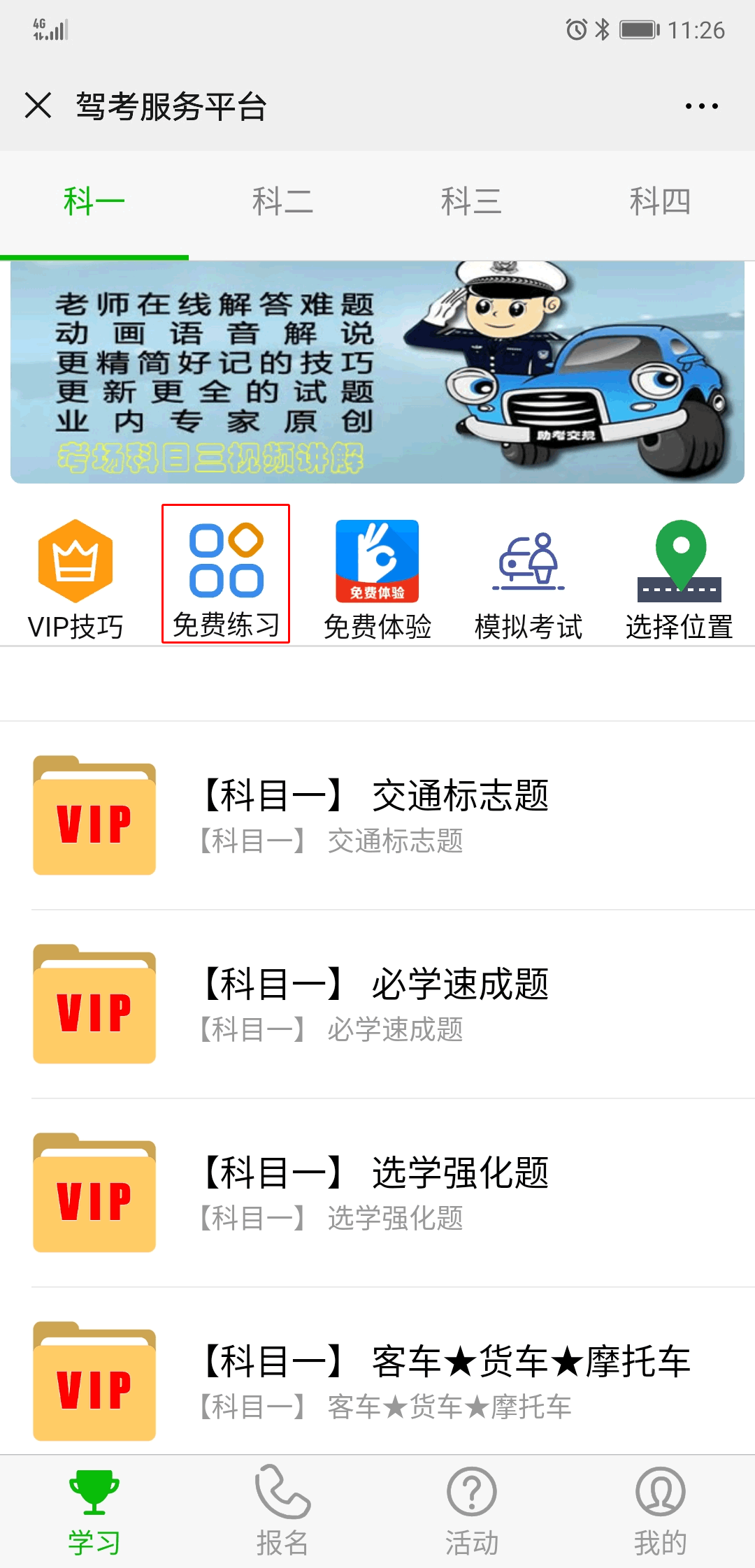Tap 选择位置 to choose location
Viewport: 755px width, 1568px height.
click(x=679, y=580)
